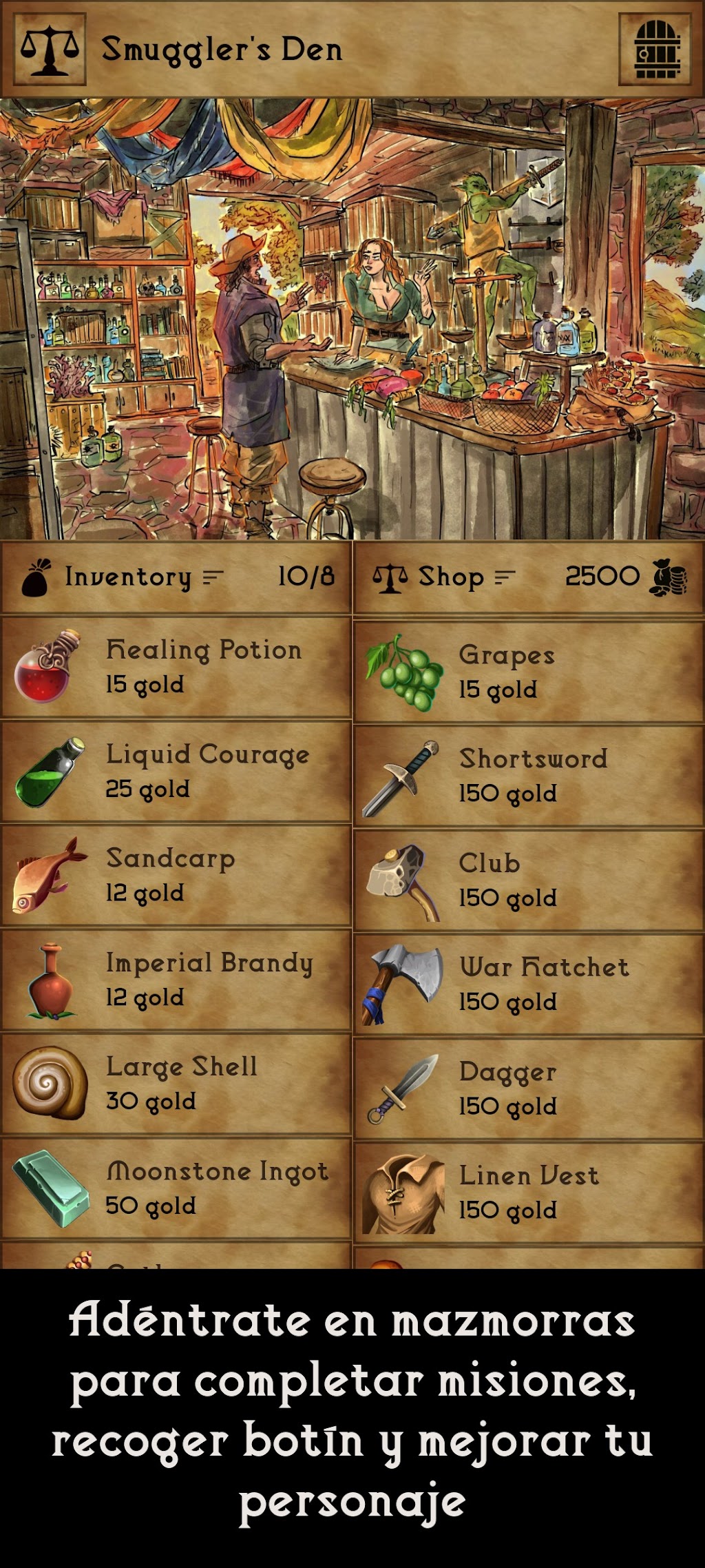The width and height of the screenshot is (705, 1568).
Task: Sort the Shop list
Action: 505,577
